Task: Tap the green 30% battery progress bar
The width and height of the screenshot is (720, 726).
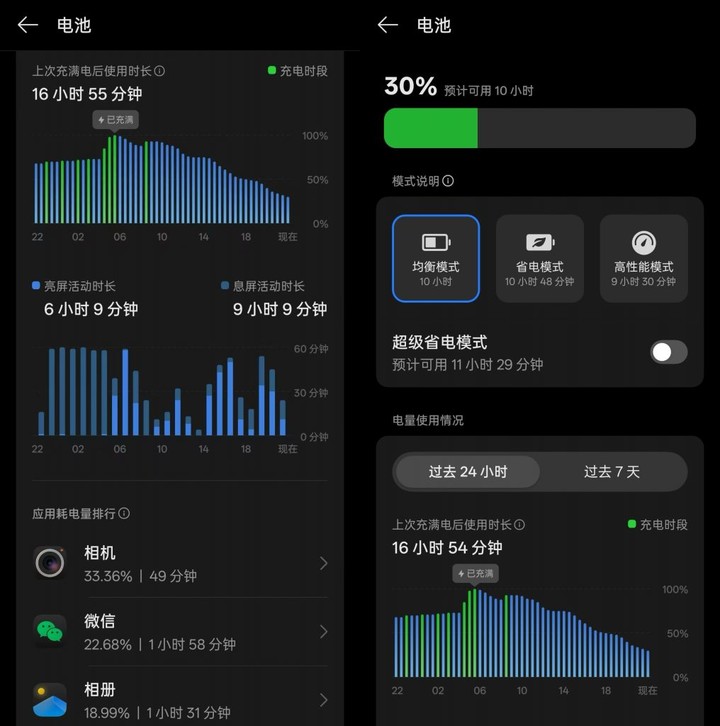Action: (430, 128)
